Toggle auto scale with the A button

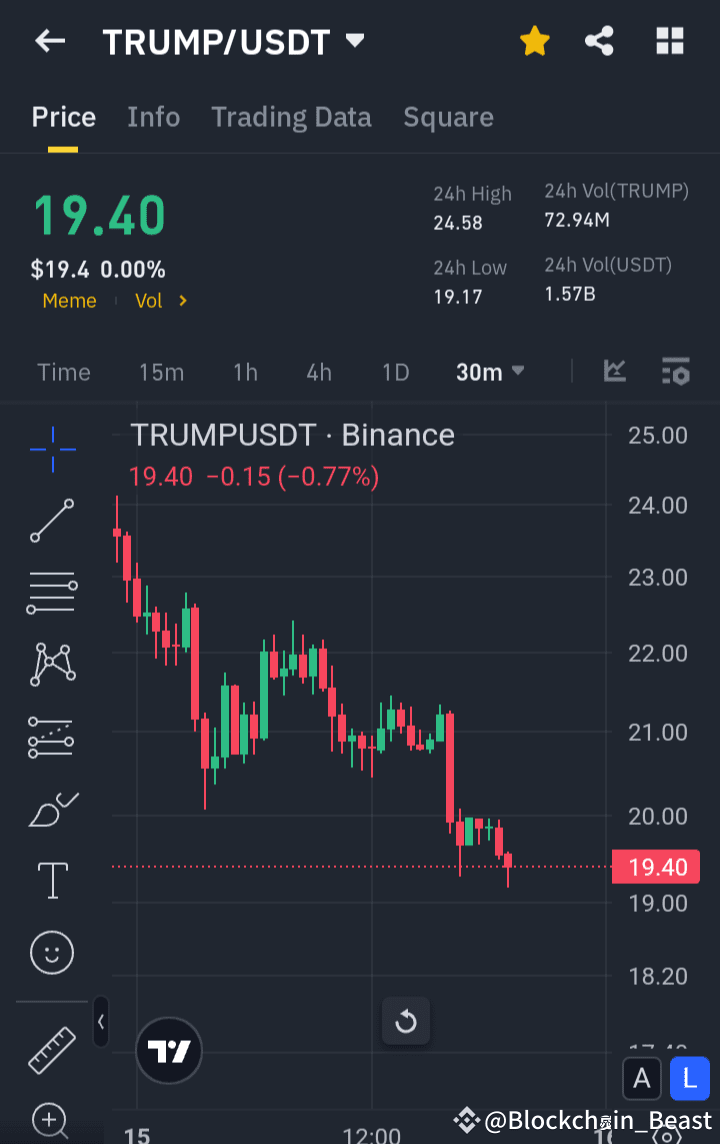point(642,1079)
